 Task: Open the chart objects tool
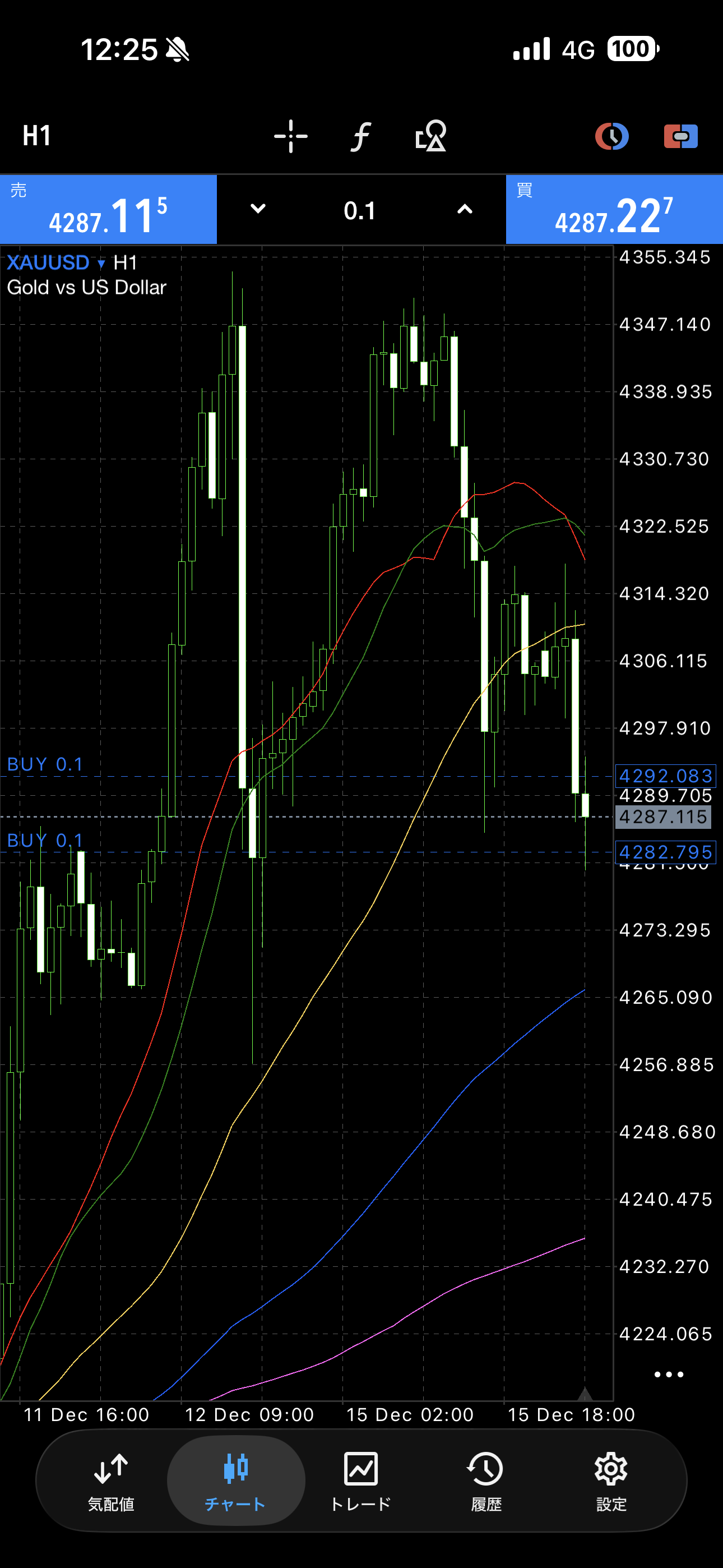pos(431,136)
